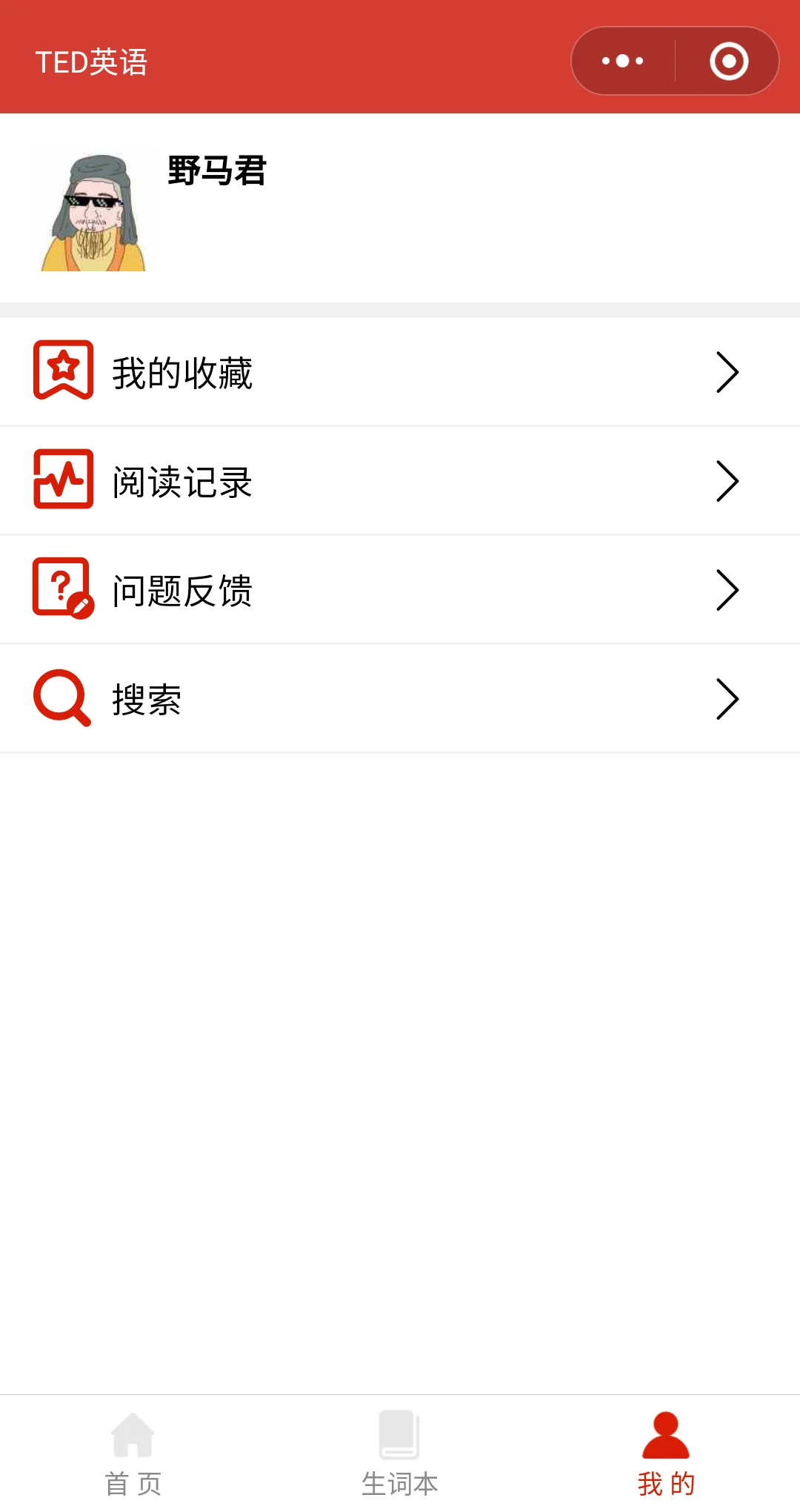Close the TED英语 mini program

coord(729,61)
